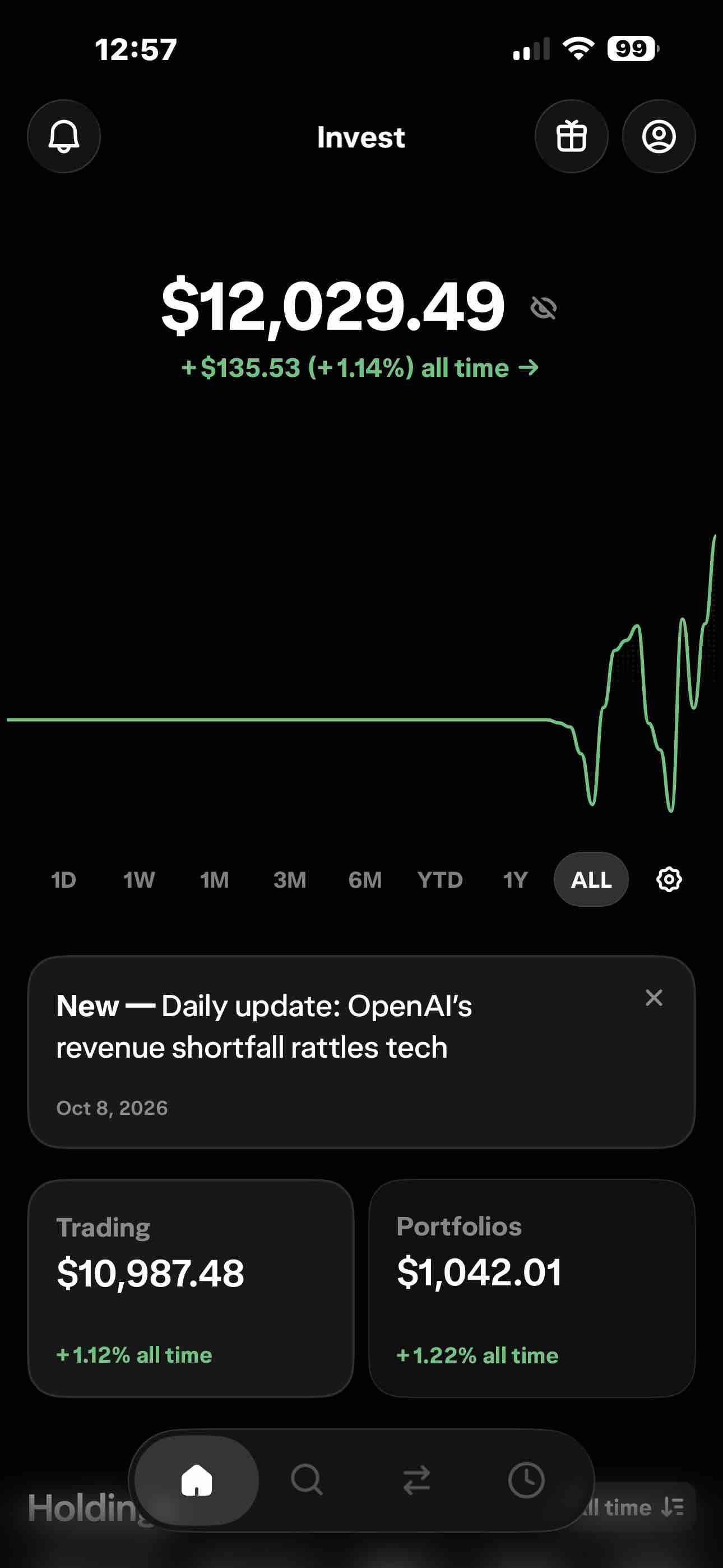Read the OpenAI daily update card
Image resolution: width=723 pixels, height=1568 pixels.
click(361, 1052)
